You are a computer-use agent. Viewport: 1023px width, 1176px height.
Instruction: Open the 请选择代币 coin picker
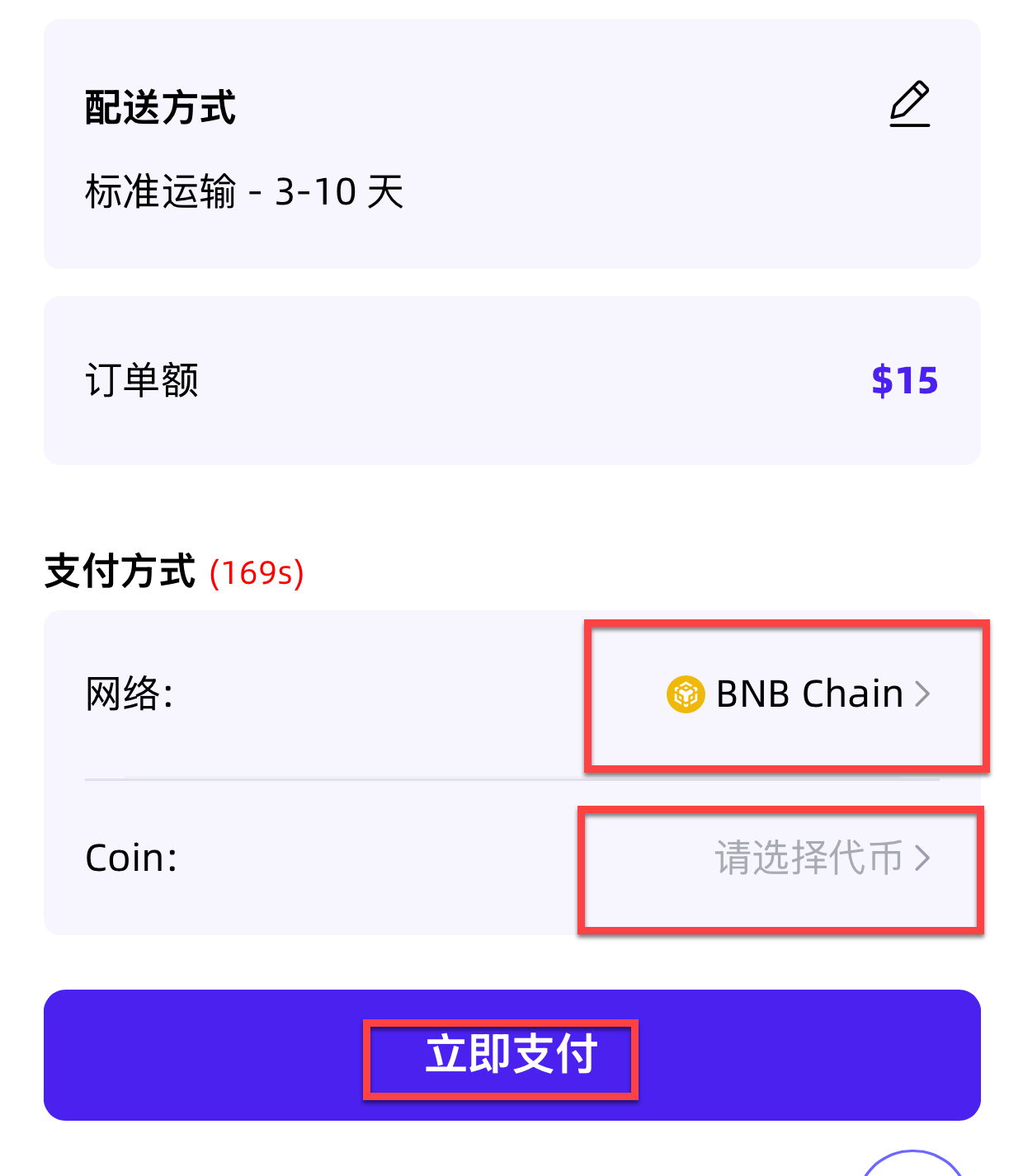[822, 858]
